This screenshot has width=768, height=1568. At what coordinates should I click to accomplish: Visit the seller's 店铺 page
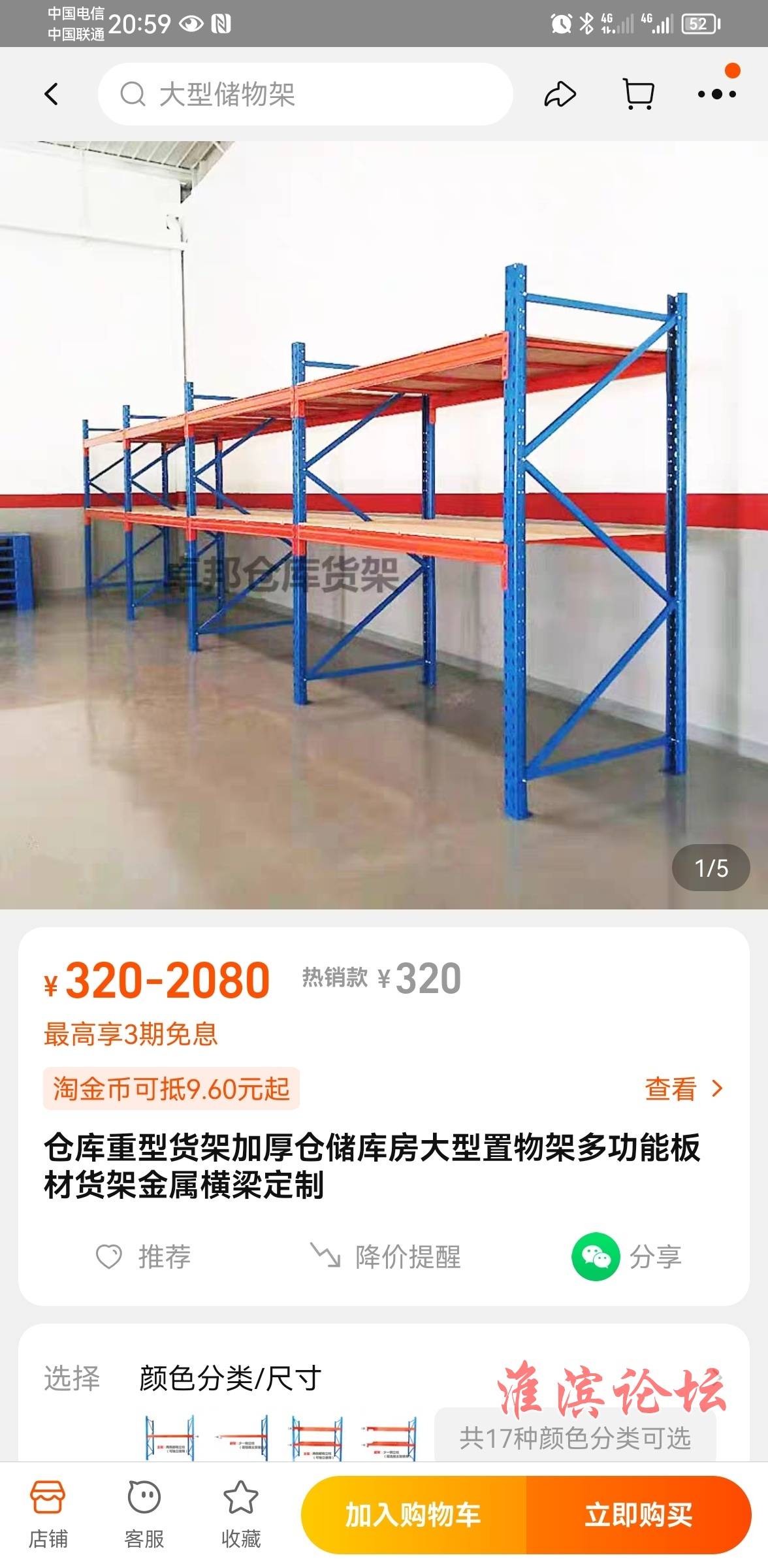pyautogui.click(x=48, y=1514)
